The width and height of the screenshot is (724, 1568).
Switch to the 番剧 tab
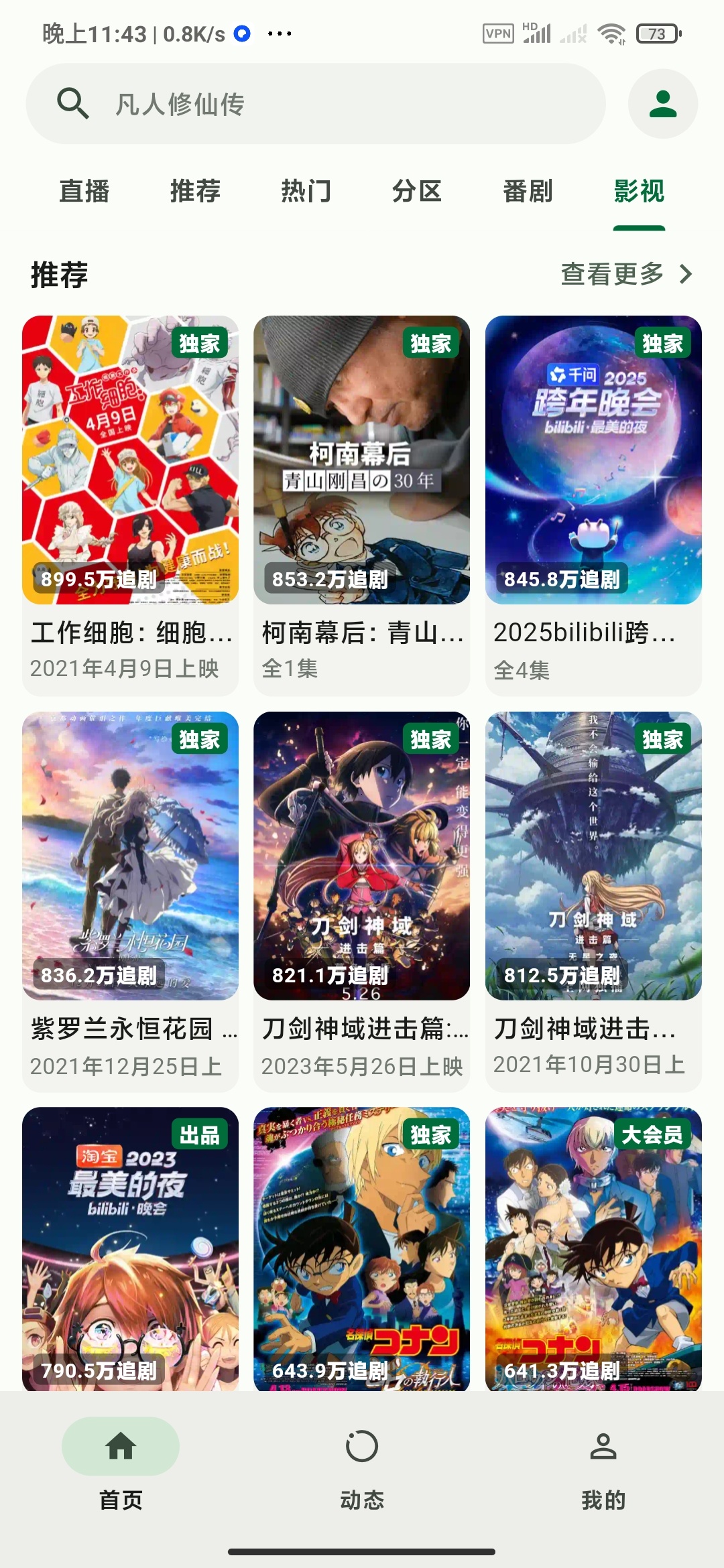(528, 191)
